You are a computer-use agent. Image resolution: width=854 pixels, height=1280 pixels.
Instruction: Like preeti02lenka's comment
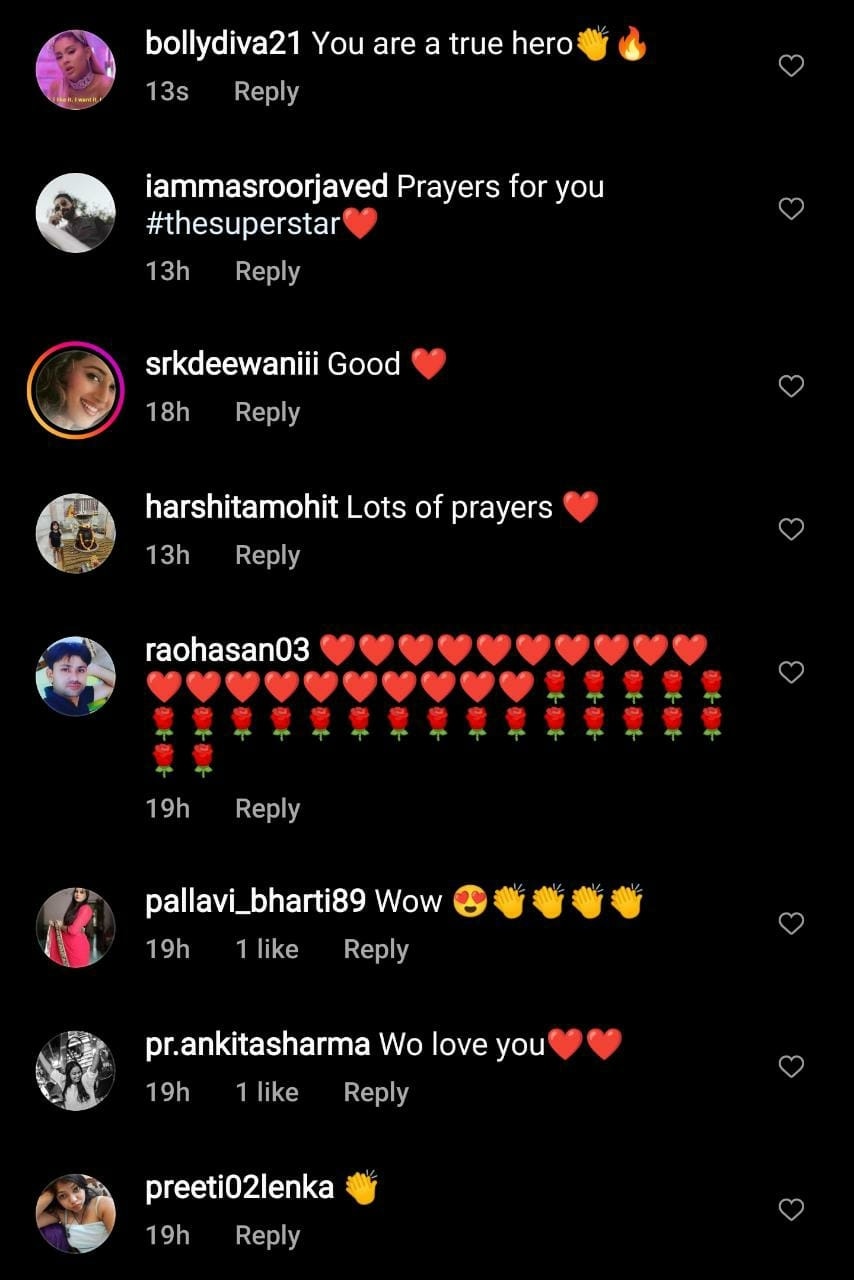click(791, 1210)
